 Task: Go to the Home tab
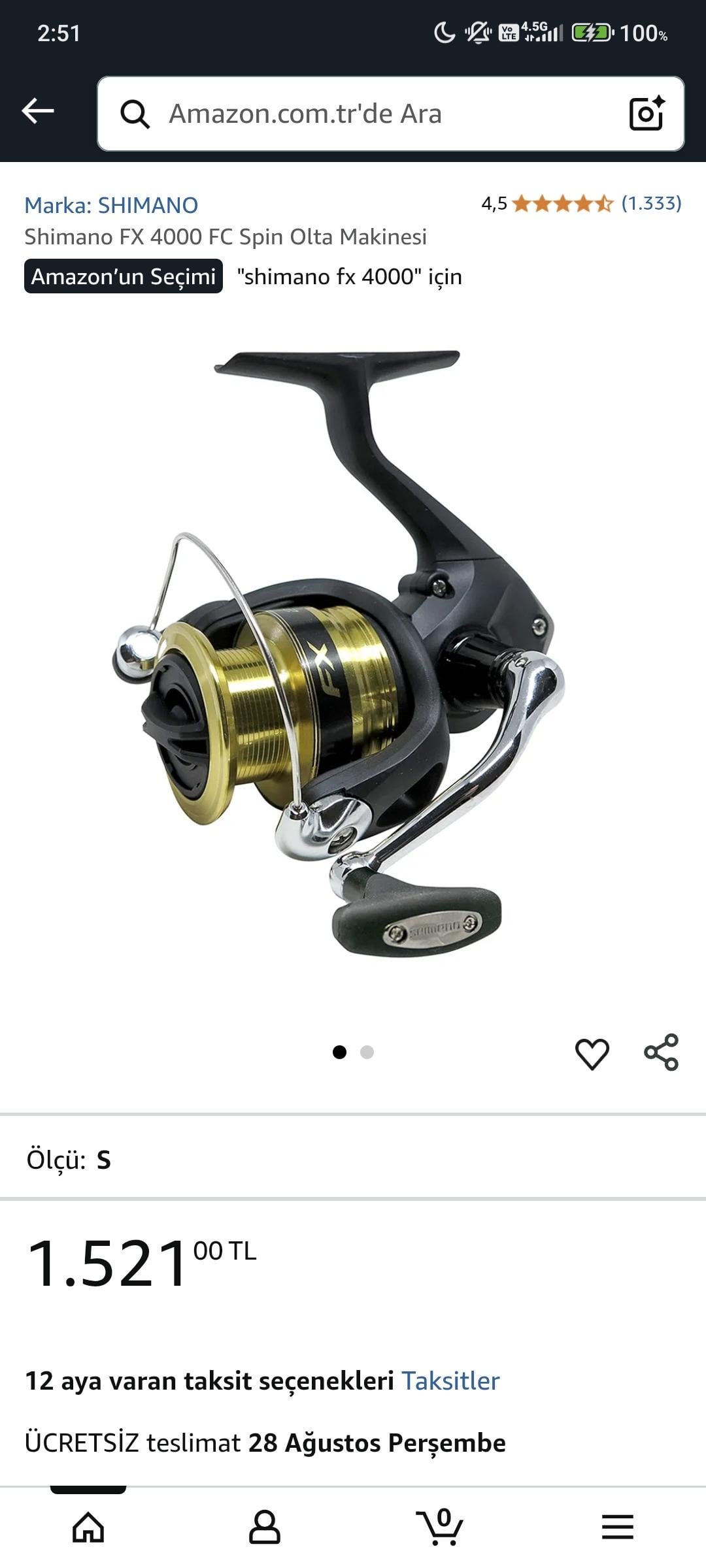88,1527
